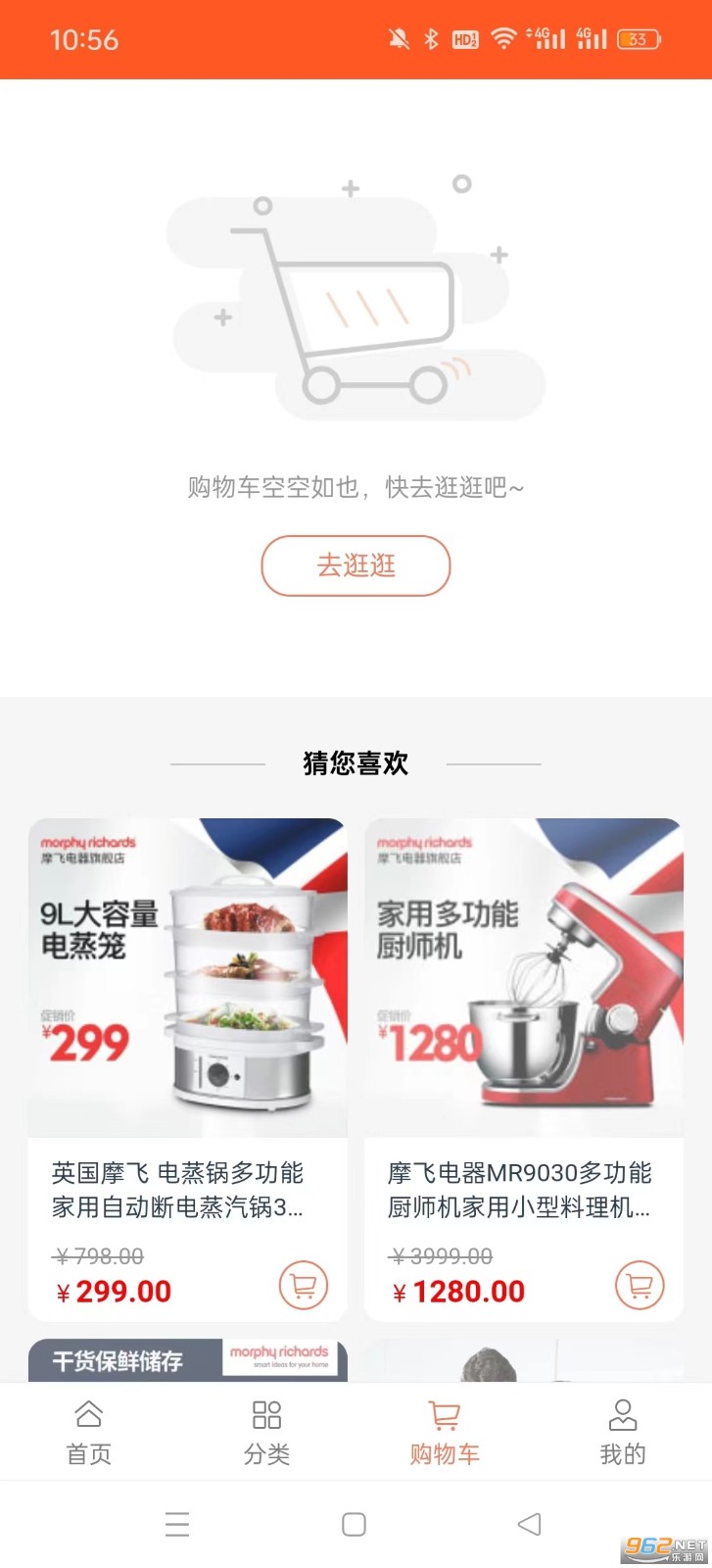Go to the 我的 tab
Image resolution: width=712 pixels, height=1568 pixels.
coord(623,1432)
